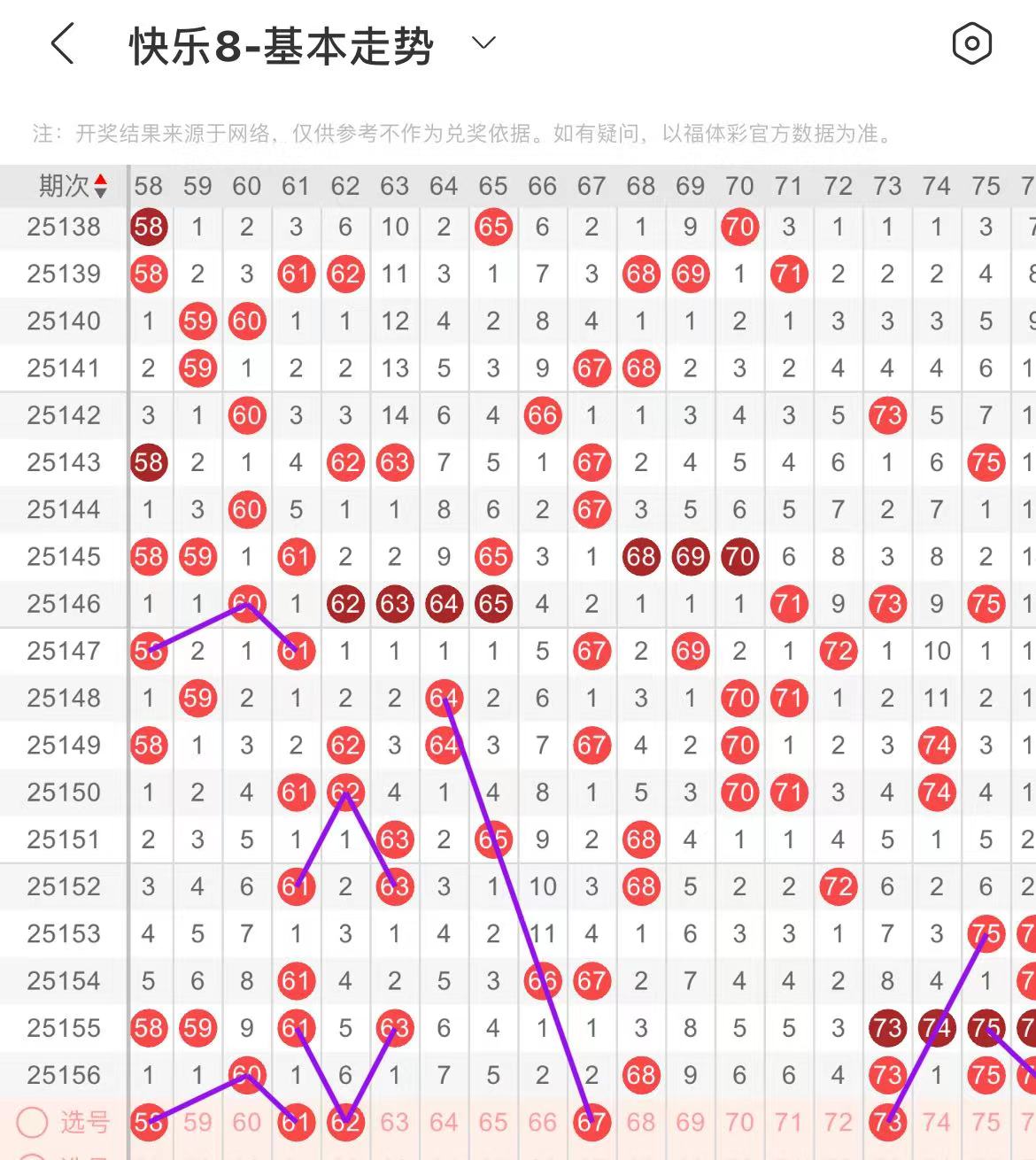Add number 66 in the 选号 row
1036x1160 pixels.
coord(542,1123)
